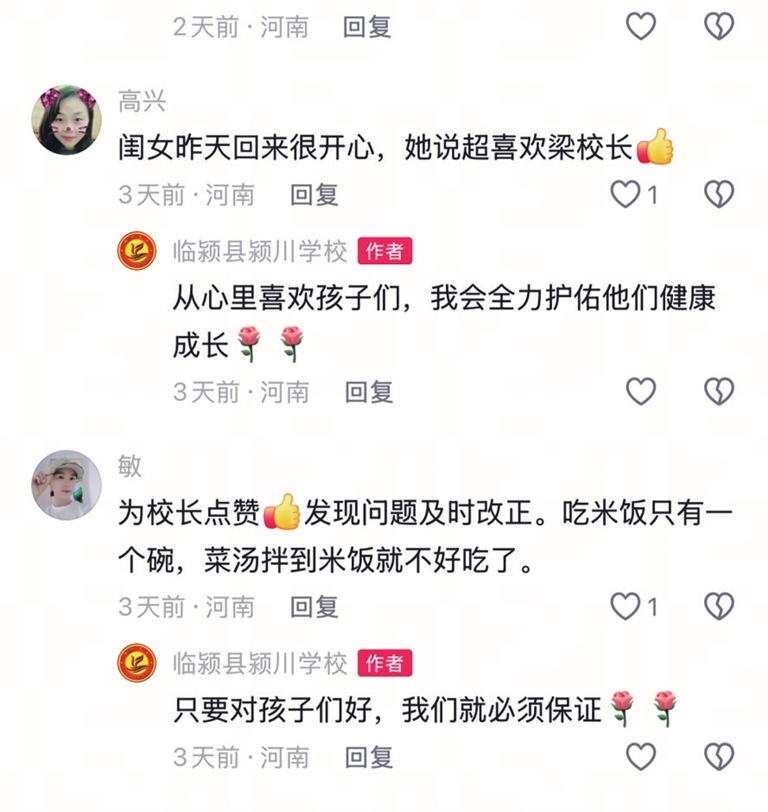Reply to school's comment 只要对孩子们好
The height and width of the screenshot is (812, 768).
(x=369, y=756)
